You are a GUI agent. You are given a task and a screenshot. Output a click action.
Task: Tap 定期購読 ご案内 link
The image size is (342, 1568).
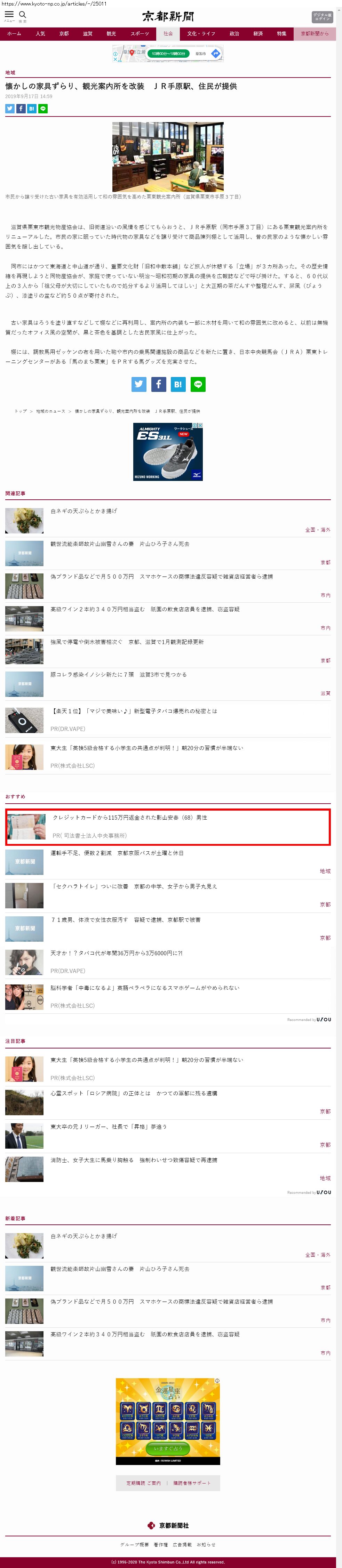(x=144, y=1483)
